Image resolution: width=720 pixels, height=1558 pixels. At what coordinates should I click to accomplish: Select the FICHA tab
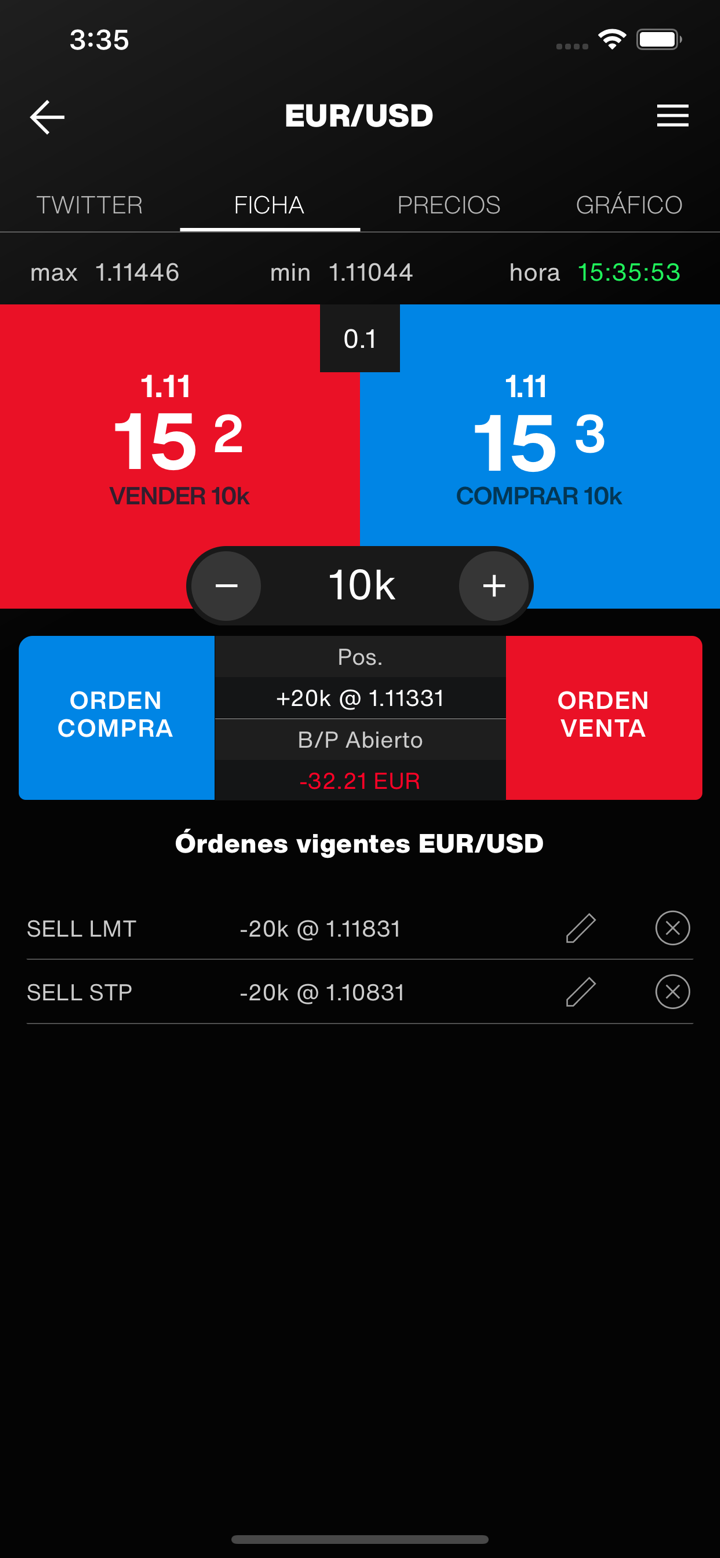pyautogui.click(x=269, y=205)
